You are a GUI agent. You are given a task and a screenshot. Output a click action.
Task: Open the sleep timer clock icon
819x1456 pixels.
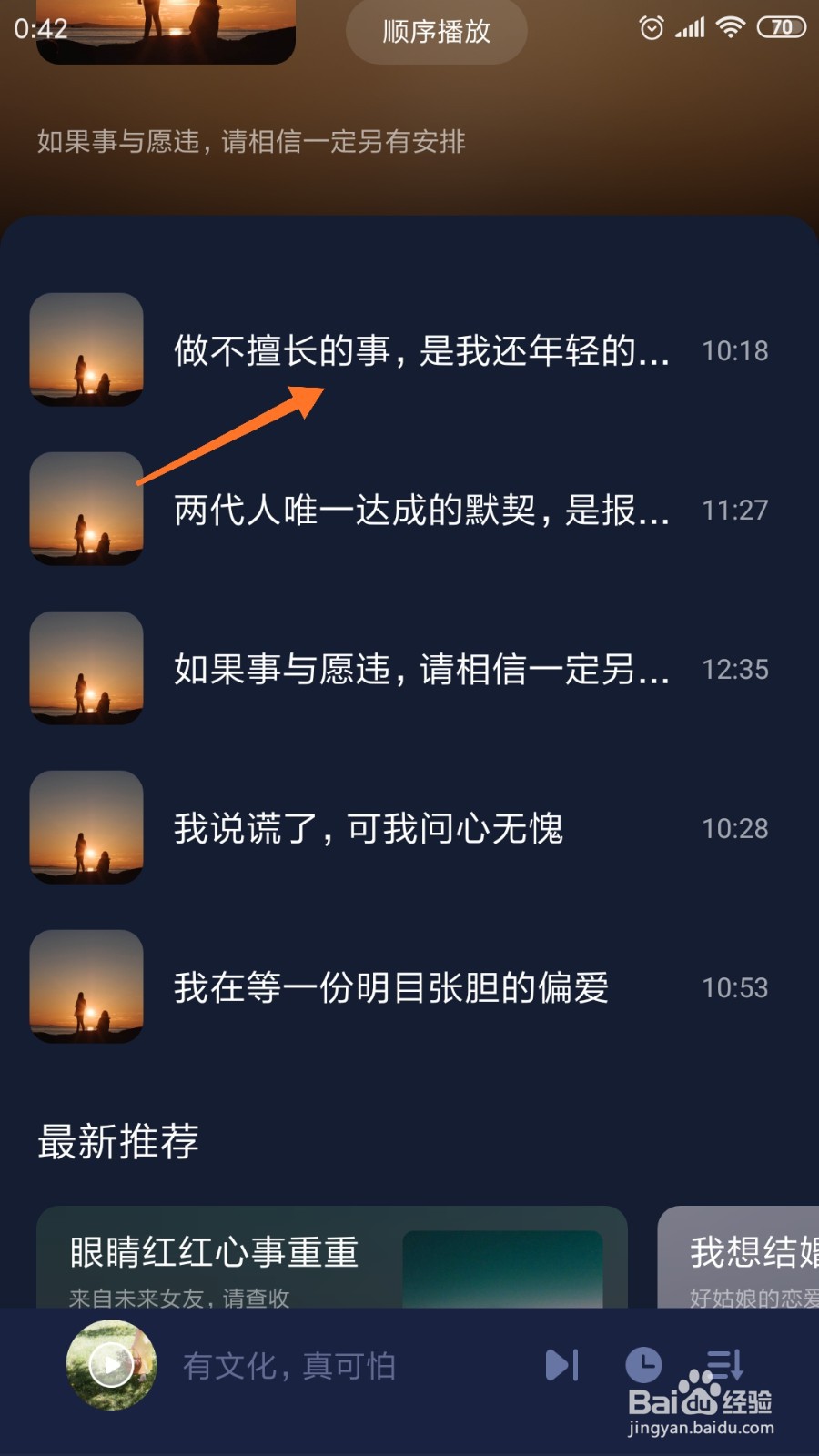tap(643, 1365)
